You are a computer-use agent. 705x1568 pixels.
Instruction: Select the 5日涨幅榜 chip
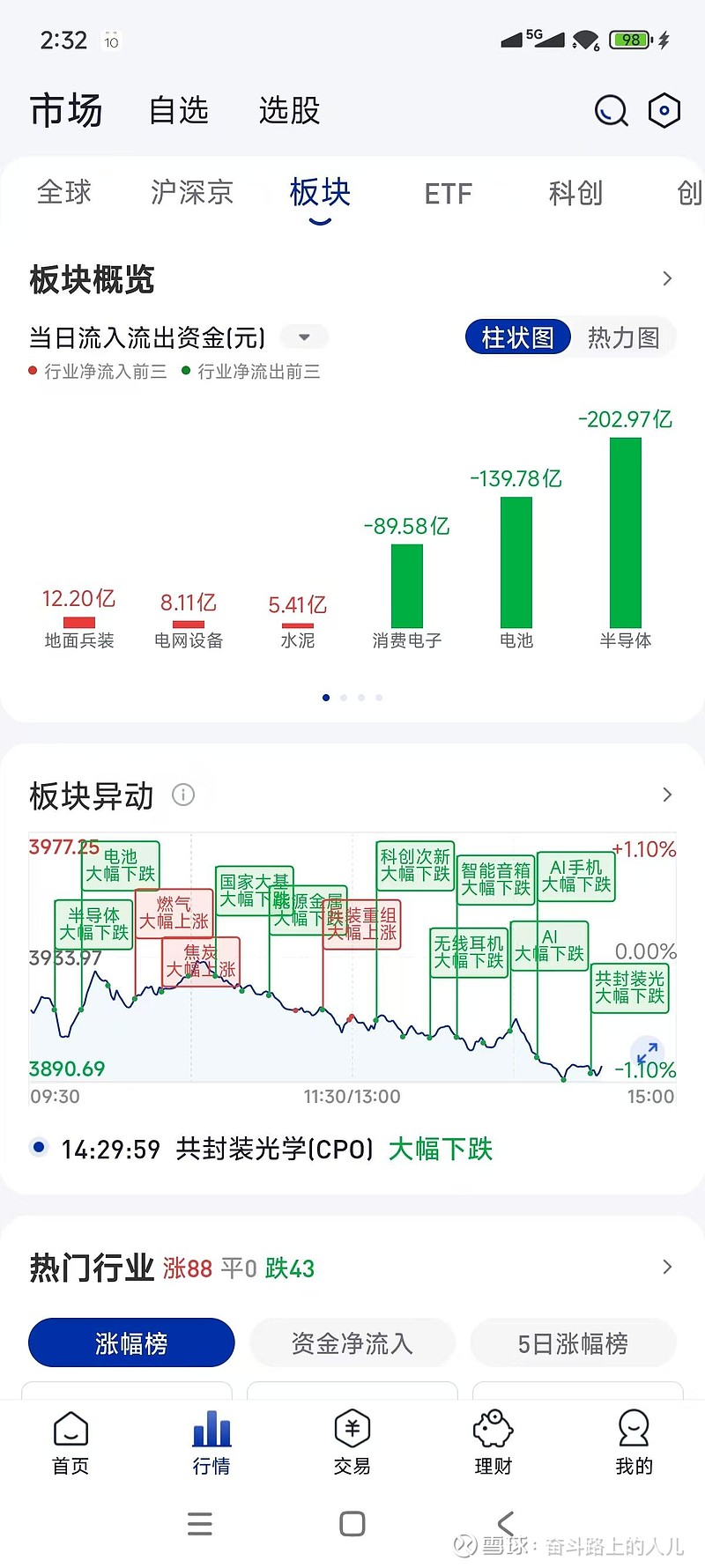pyautogui.click(x=573, y=1343)
